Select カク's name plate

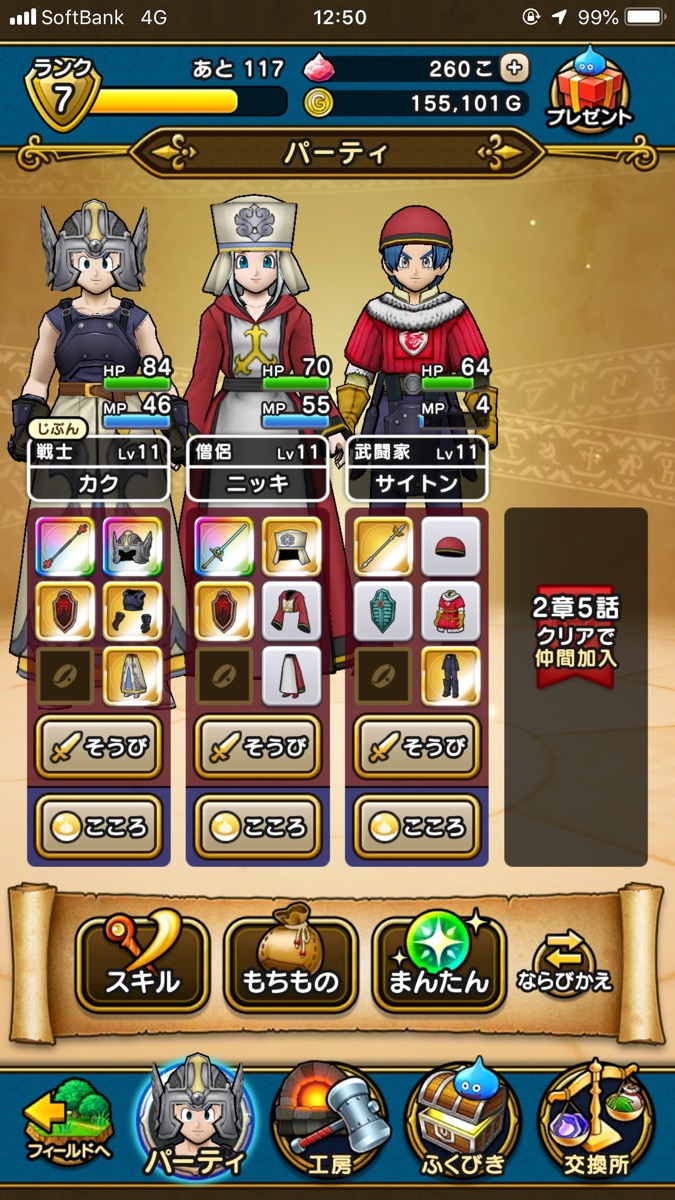click(98, 483)
